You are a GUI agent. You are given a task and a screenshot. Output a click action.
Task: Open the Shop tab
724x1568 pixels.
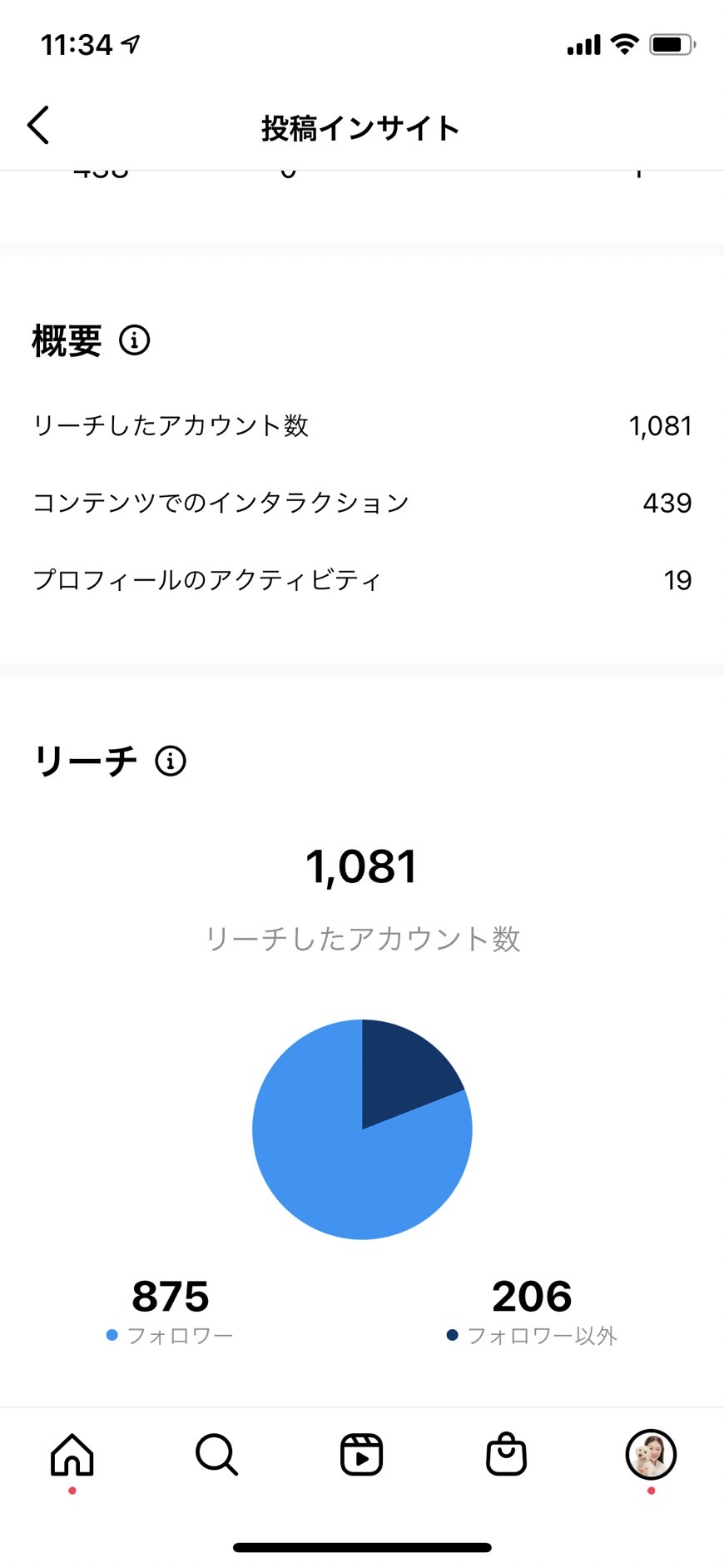tap(507, 1454)
